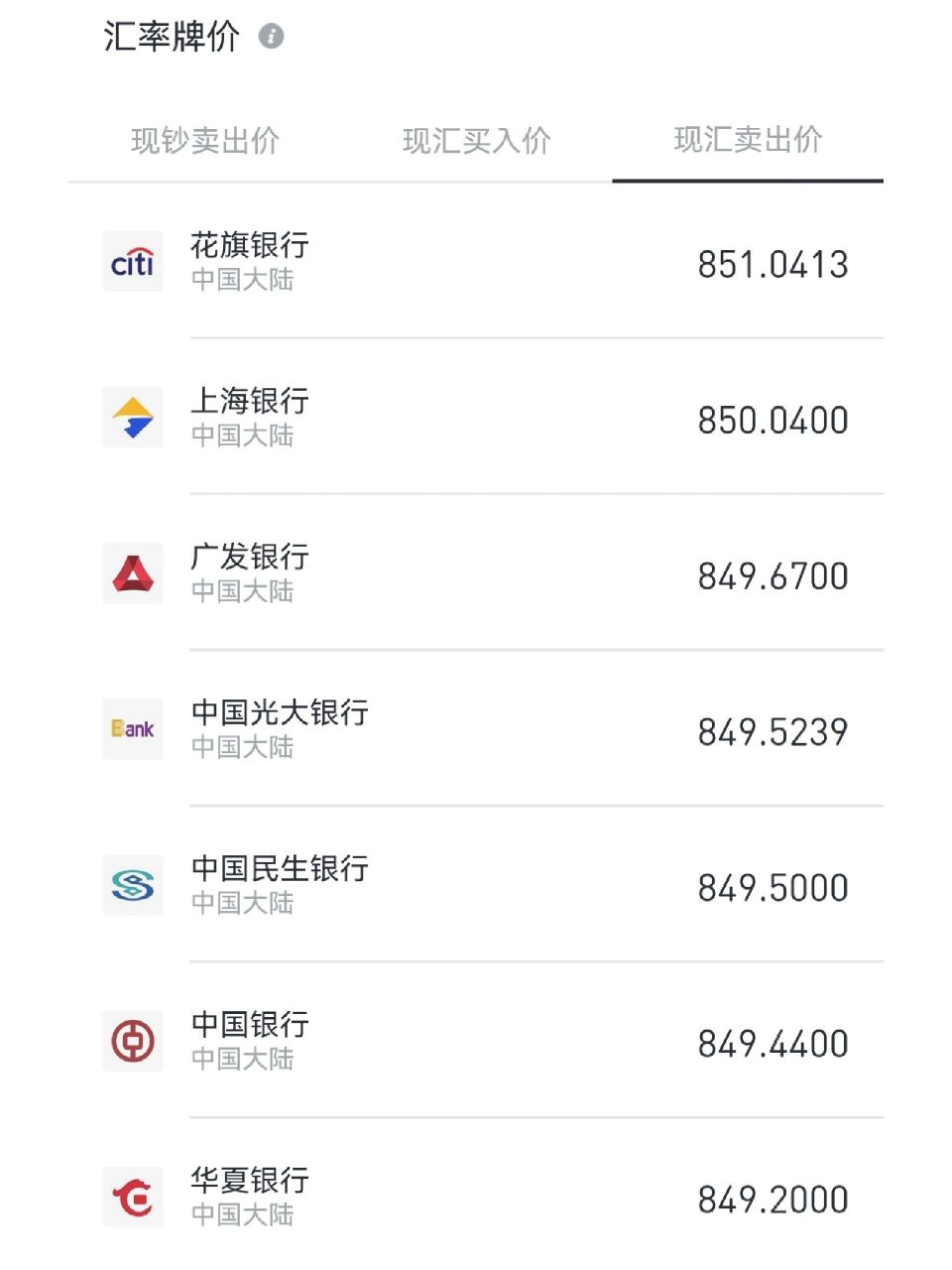Click the China Minsheng Bank logo icon
Screen dimensions: 952x1270
click(x=132, y=886)
